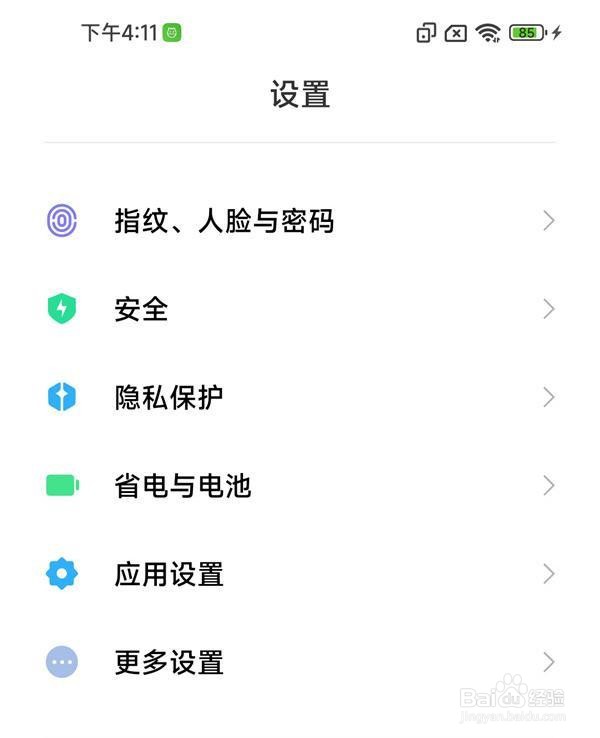Open the 安全 settings row
The height and width of the screenshot is (738, 600).
click(142, 309)
